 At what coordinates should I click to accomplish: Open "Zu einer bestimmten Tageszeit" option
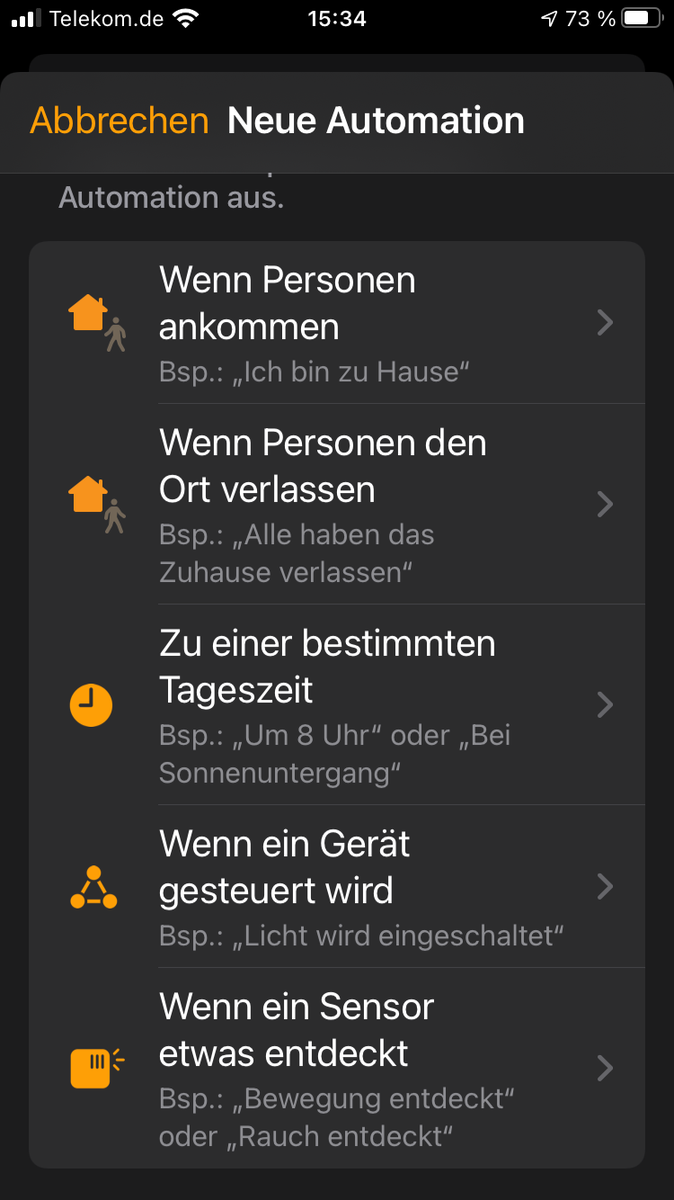(x=337, y=705)
